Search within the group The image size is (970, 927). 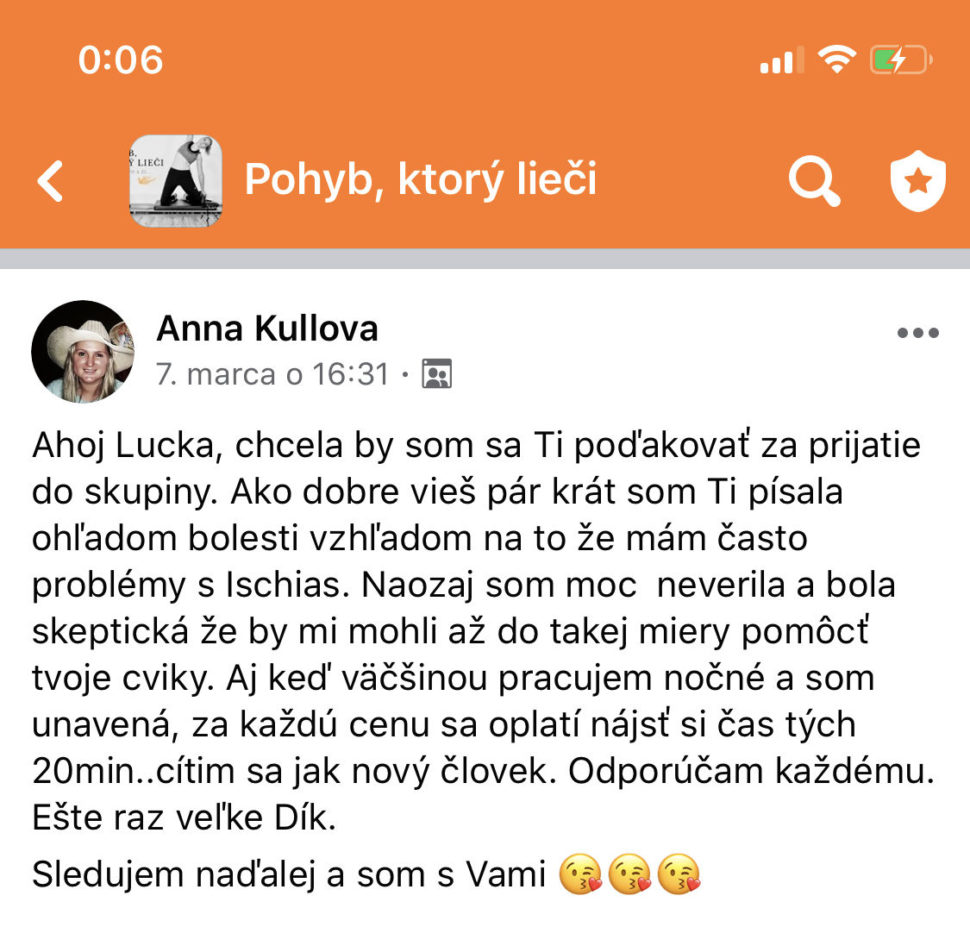click(x=813, y=181)
